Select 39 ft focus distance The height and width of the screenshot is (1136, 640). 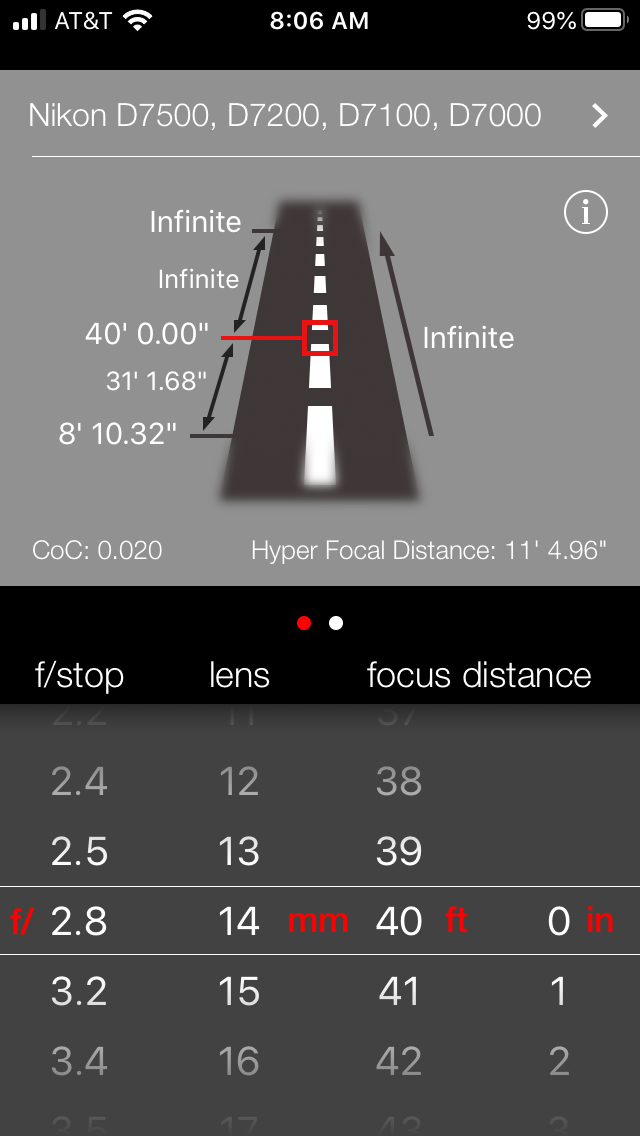tap(399, 851)
